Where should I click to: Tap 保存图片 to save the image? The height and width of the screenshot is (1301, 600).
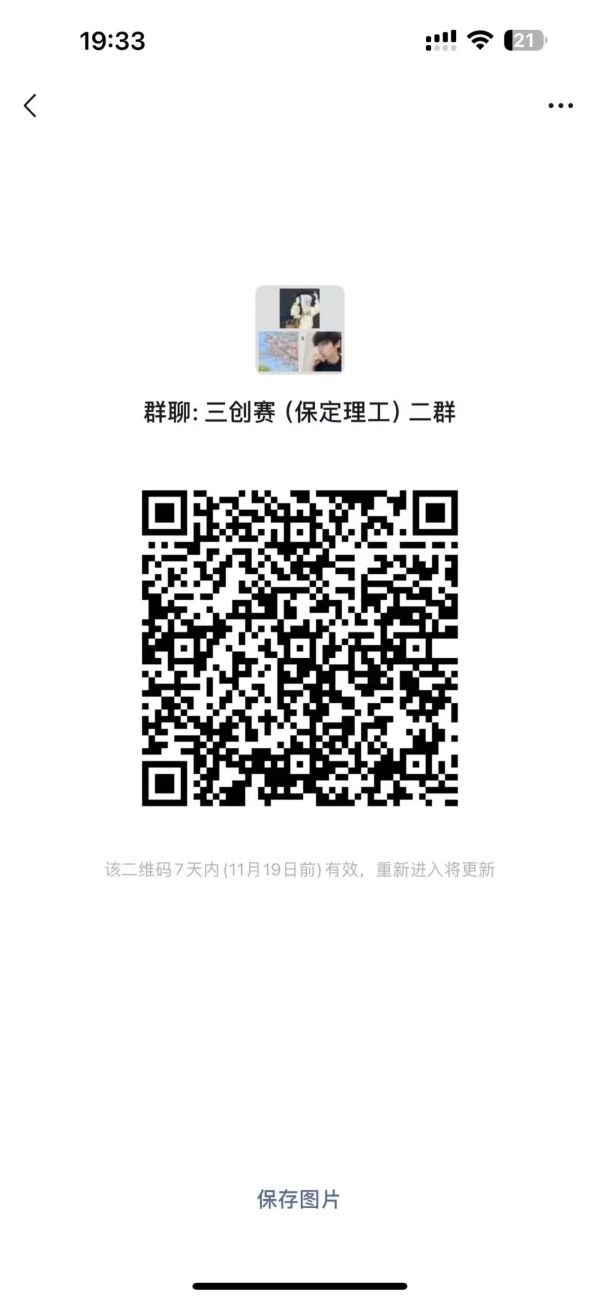click(299, 1199)
